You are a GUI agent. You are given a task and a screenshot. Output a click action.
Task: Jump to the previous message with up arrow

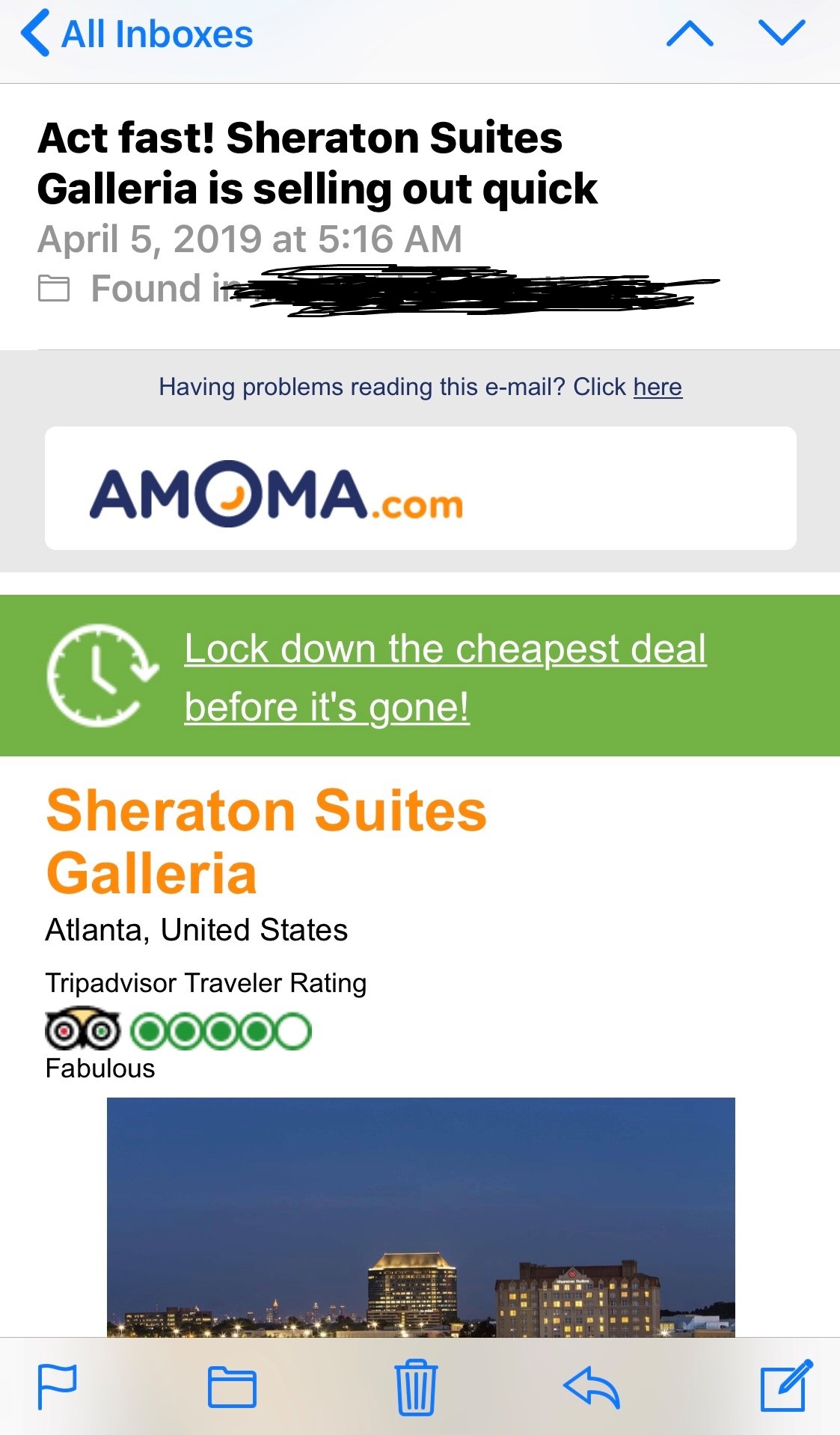[x=690, y=33]
